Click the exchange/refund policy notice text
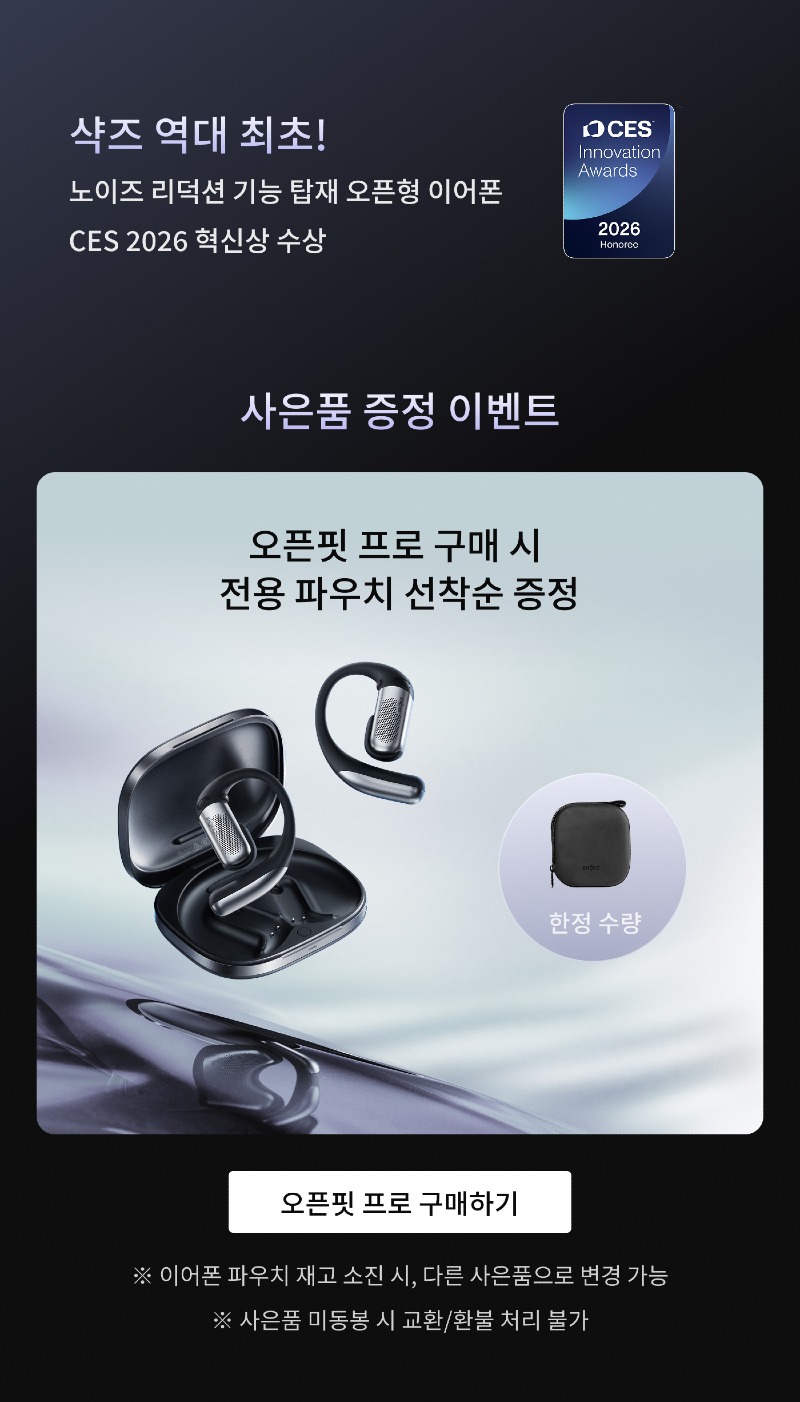 [x=400, y=1319]
